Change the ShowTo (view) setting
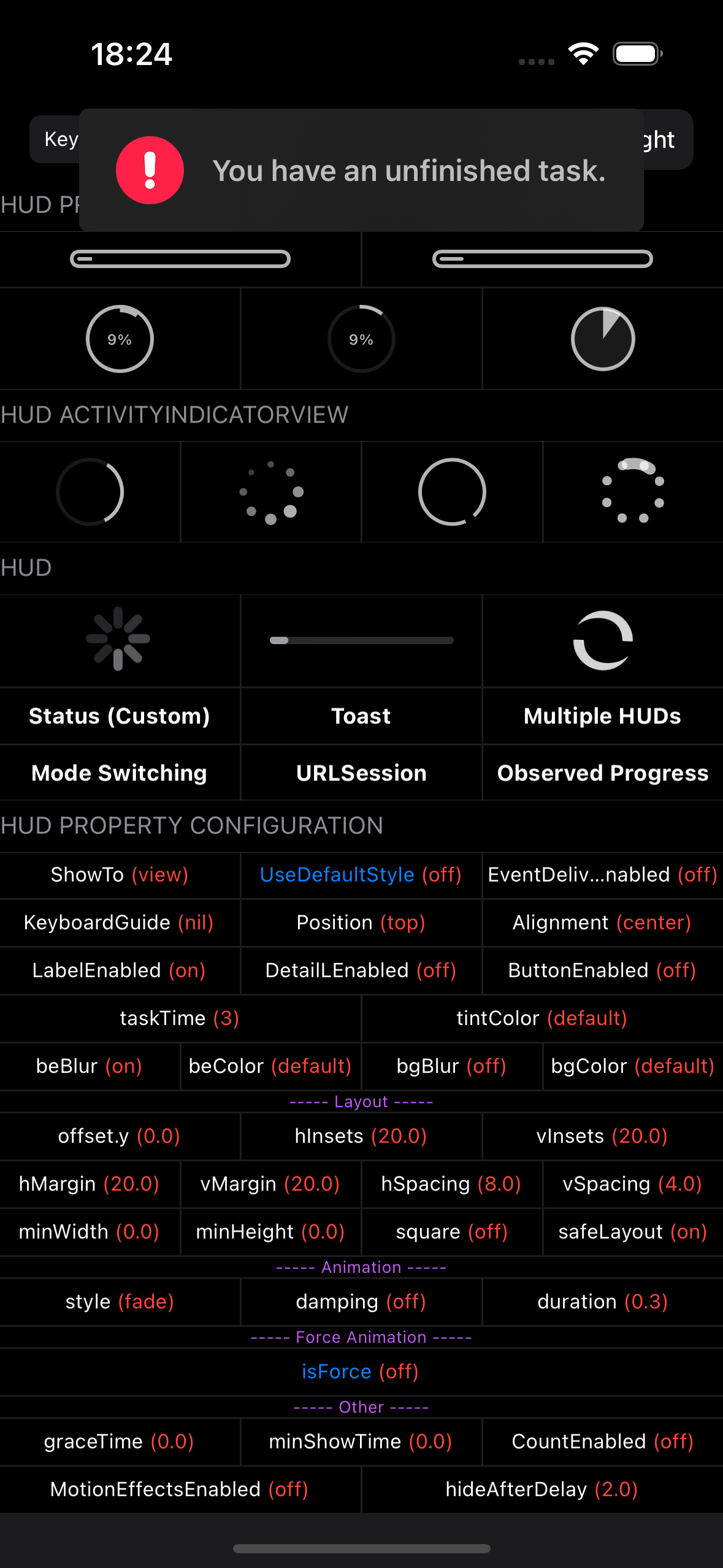 pos(120,875)
